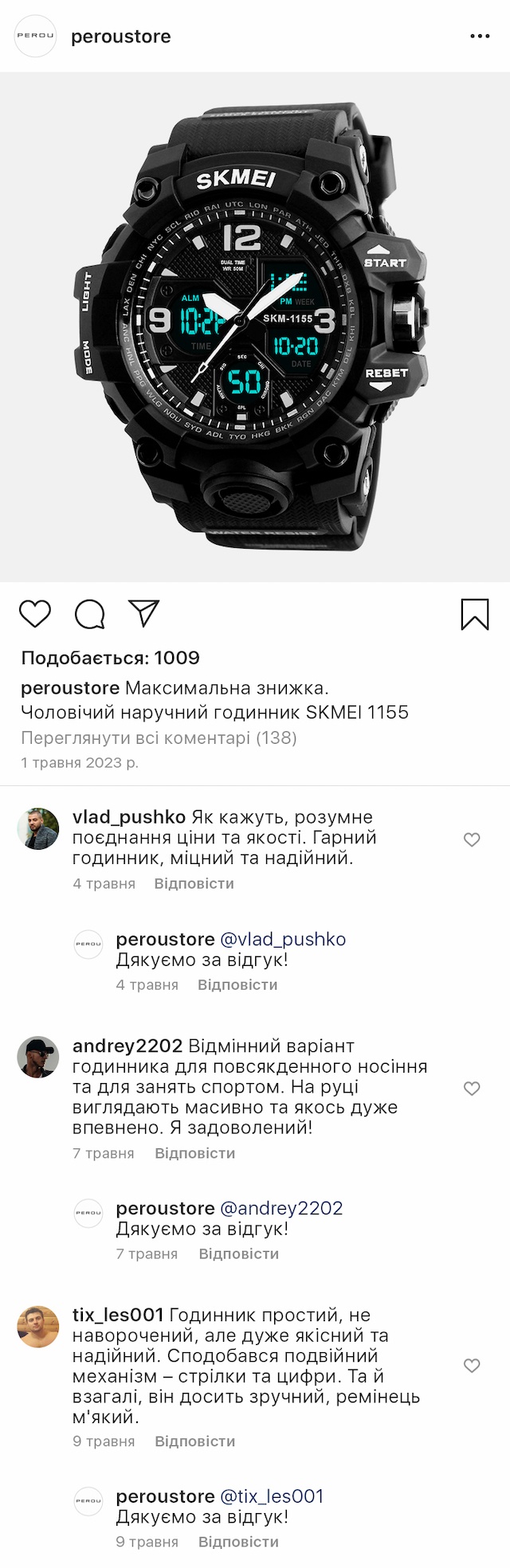The image size is (510, 1568).
Task: Like tix_les001's comment
Action: coord(472,1366)
